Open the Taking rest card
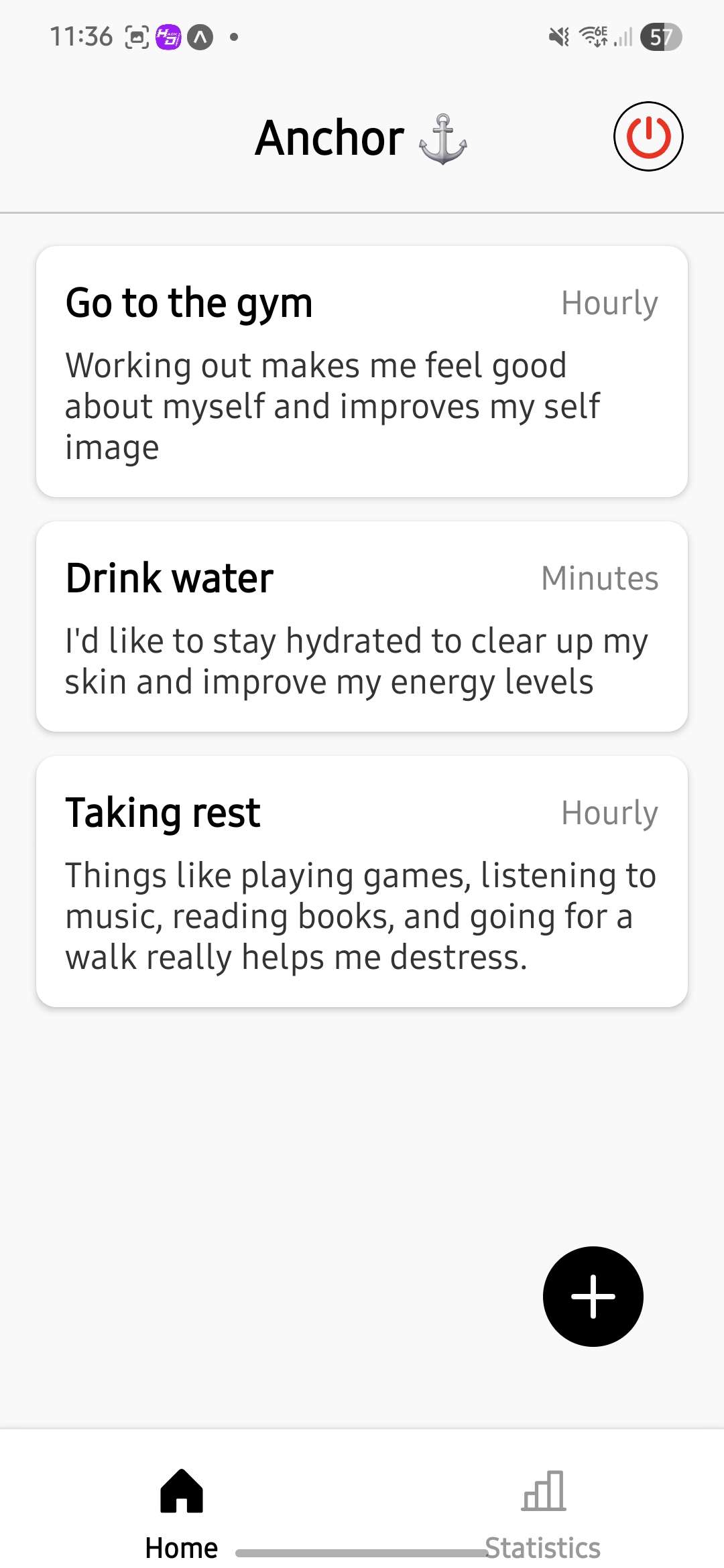This screenshot has width=724, height=1568. [362, 881]
